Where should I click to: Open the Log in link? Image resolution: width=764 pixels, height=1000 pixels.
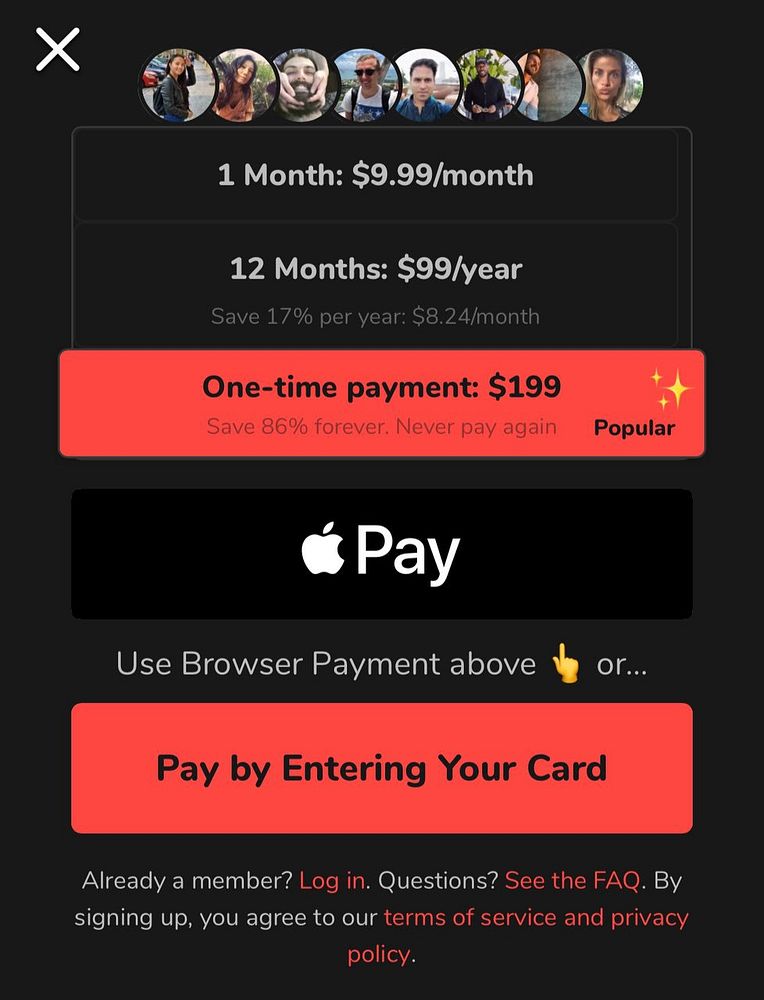tap(332, 881)
